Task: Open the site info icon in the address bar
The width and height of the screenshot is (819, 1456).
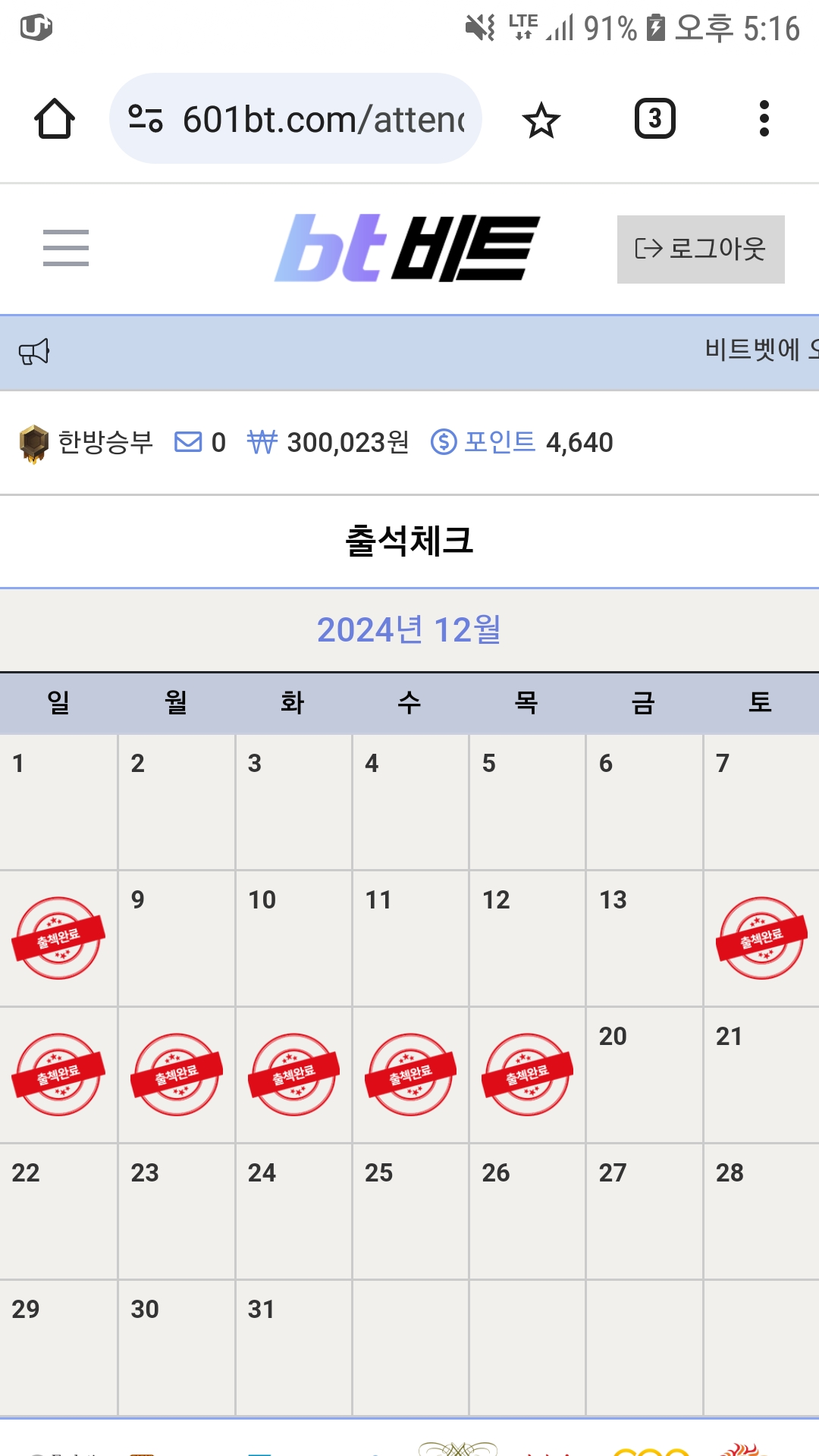Action: click(x=146, y=119)
